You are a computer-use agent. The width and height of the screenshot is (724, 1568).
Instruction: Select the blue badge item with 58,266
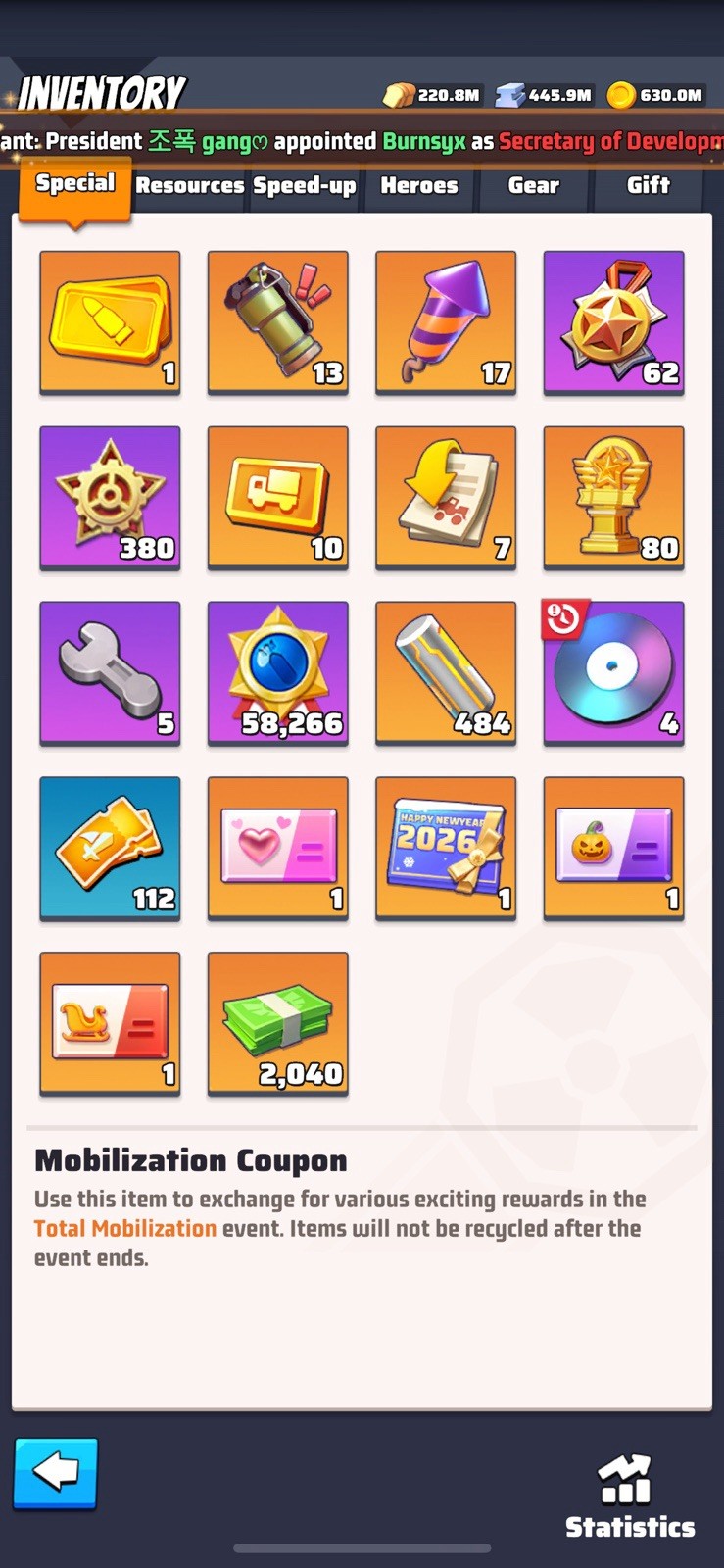click(278, 673)
